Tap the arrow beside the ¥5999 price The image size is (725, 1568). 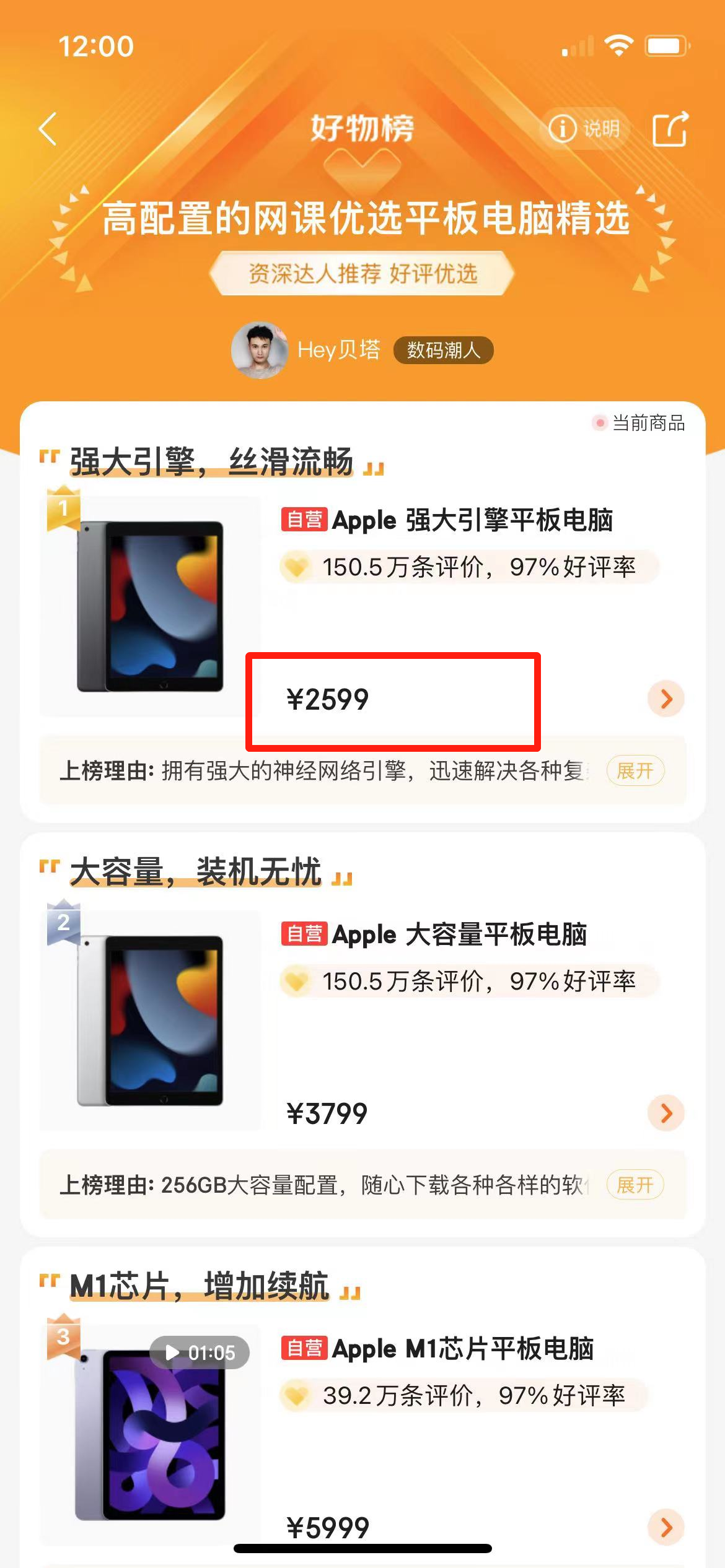[x=666, y=1527]
